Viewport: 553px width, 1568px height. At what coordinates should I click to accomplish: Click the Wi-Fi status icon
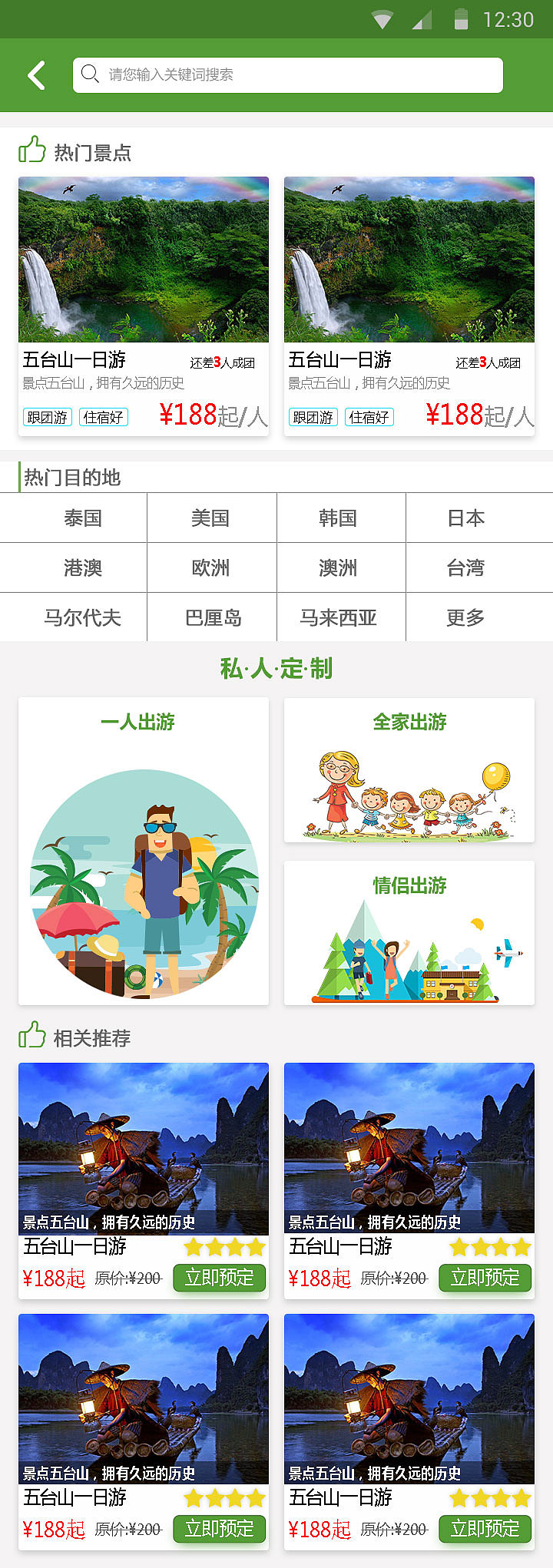[x=382, y=20]
